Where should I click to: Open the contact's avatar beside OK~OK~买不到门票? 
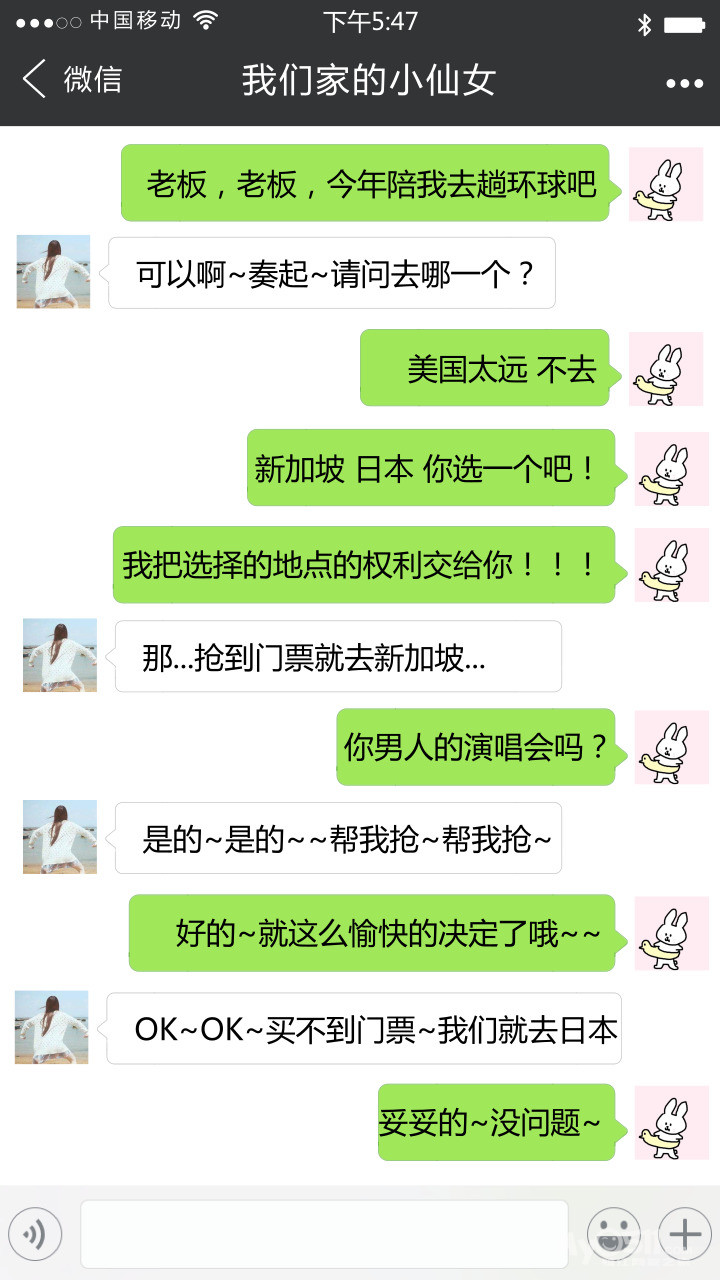[52, 1027]
